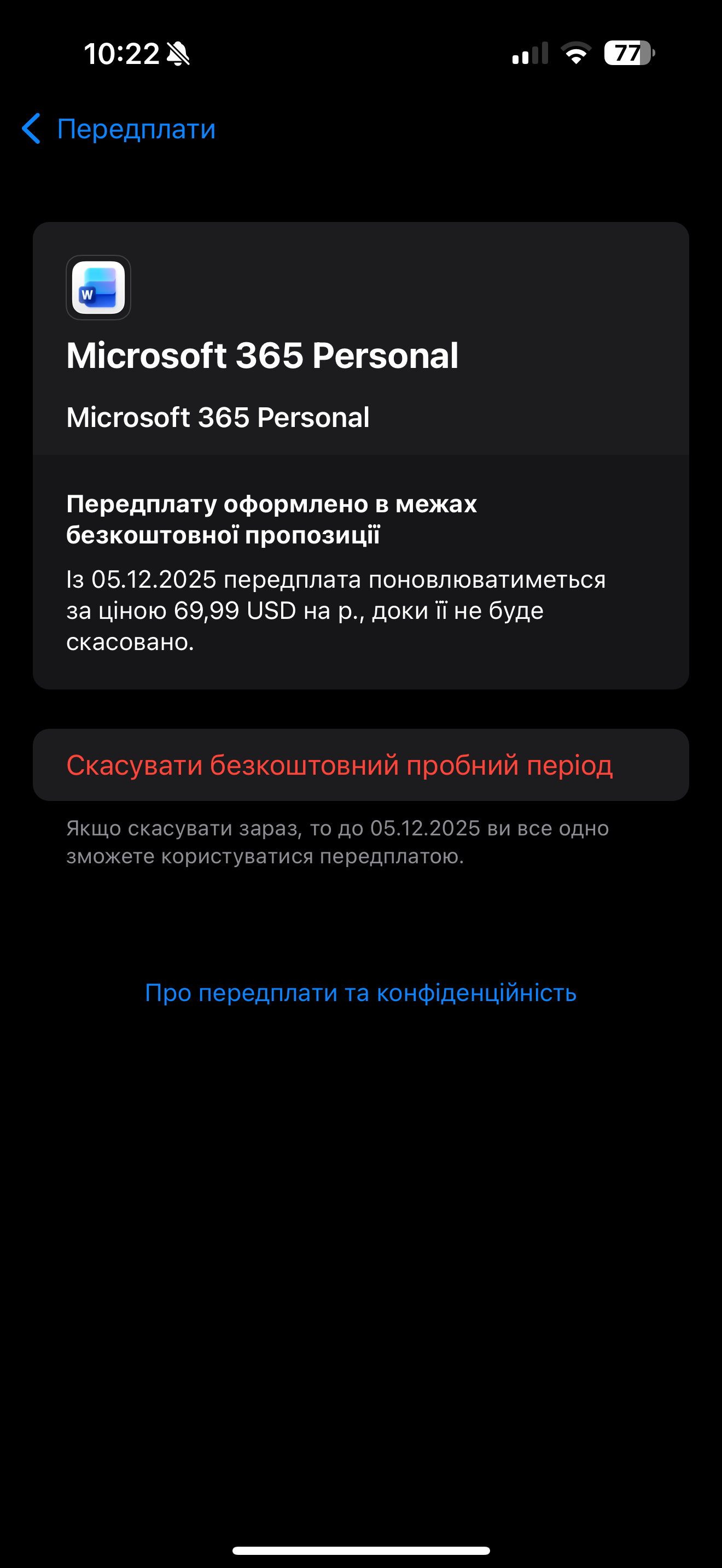Go back to Передплати list
722x1568 pixels.
119,129
